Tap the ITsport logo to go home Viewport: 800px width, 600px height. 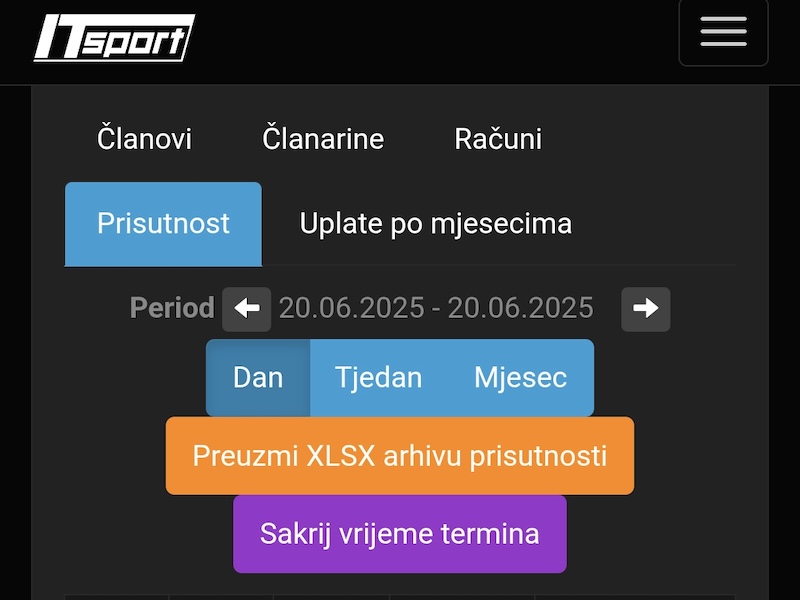click(113, 38)
